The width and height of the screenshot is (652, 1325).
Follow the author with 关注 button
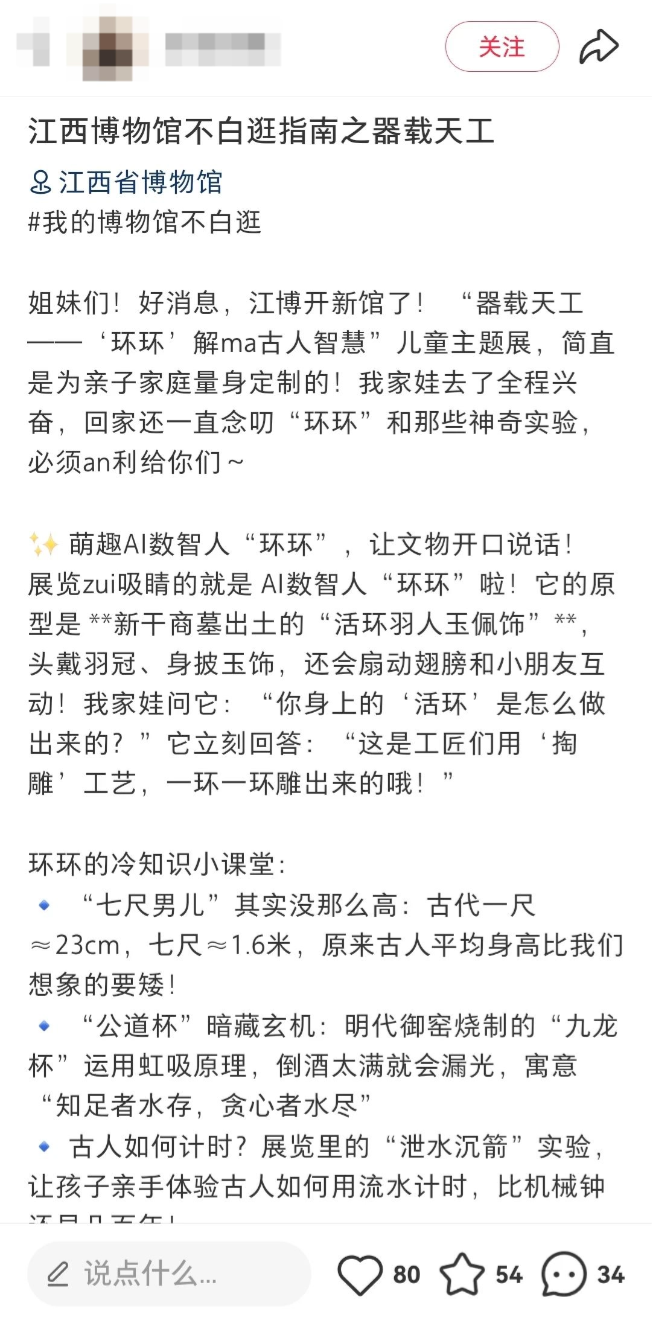(x=501, y=47)
